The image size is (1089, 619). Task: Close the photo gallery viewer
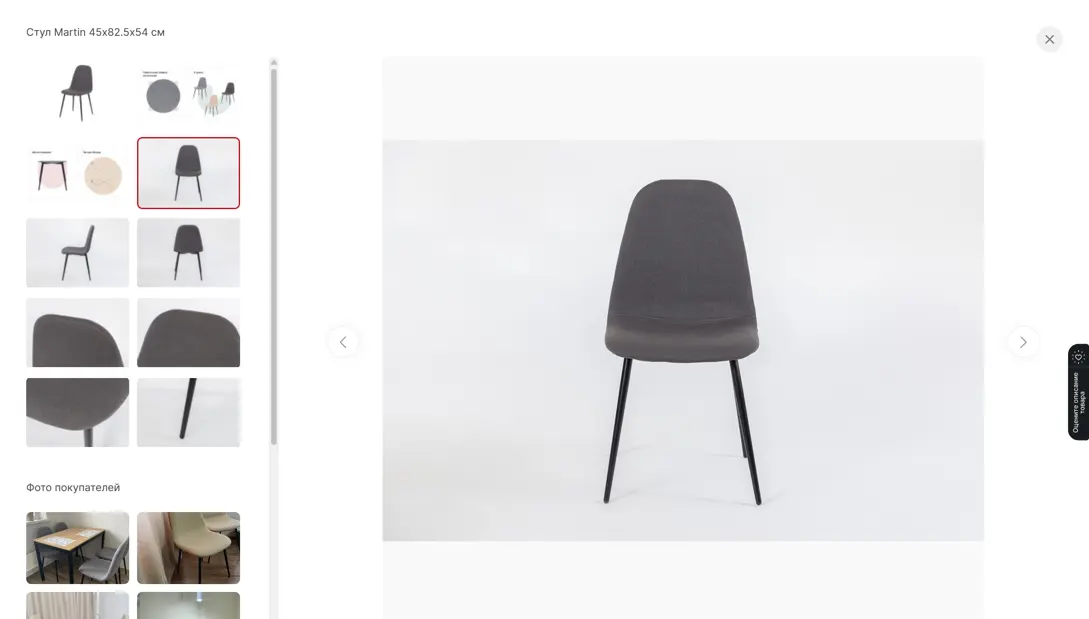pos(1049,39)
